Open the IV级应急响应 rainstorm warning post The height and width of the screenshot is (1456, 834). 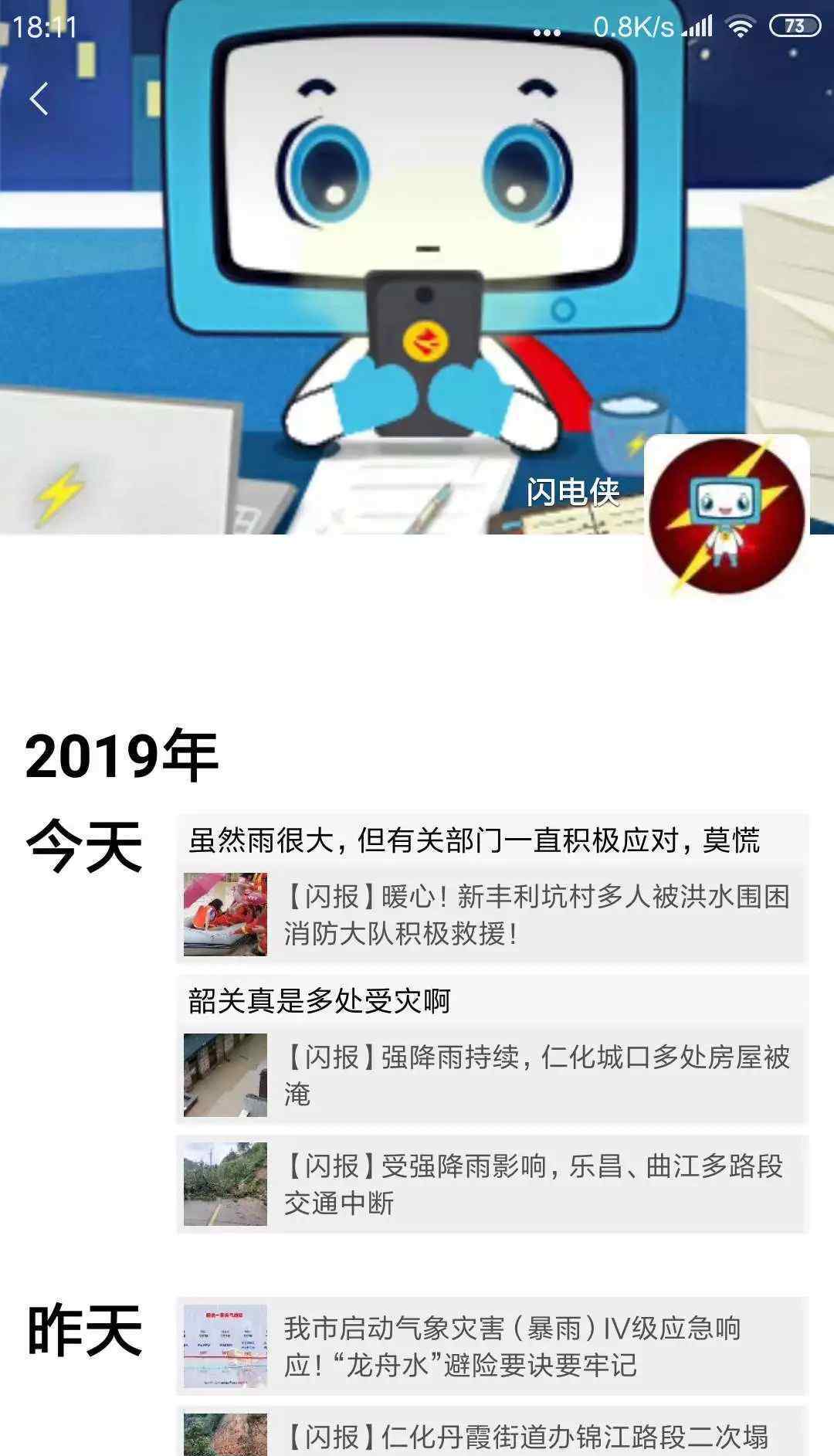(492, 1346)
